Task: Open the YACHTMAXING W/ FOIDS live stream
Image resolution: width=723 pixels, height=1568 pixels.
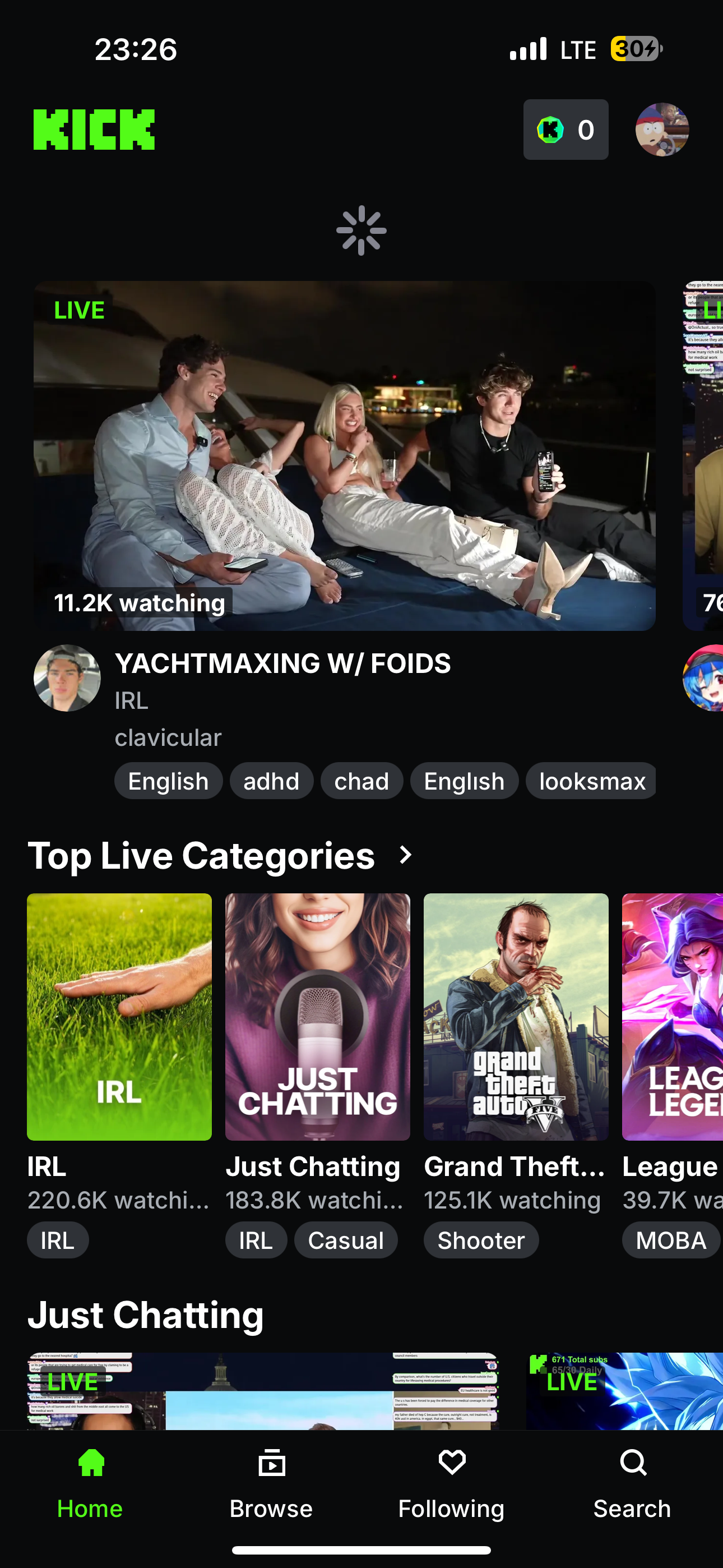Action: tap(345, 455)
